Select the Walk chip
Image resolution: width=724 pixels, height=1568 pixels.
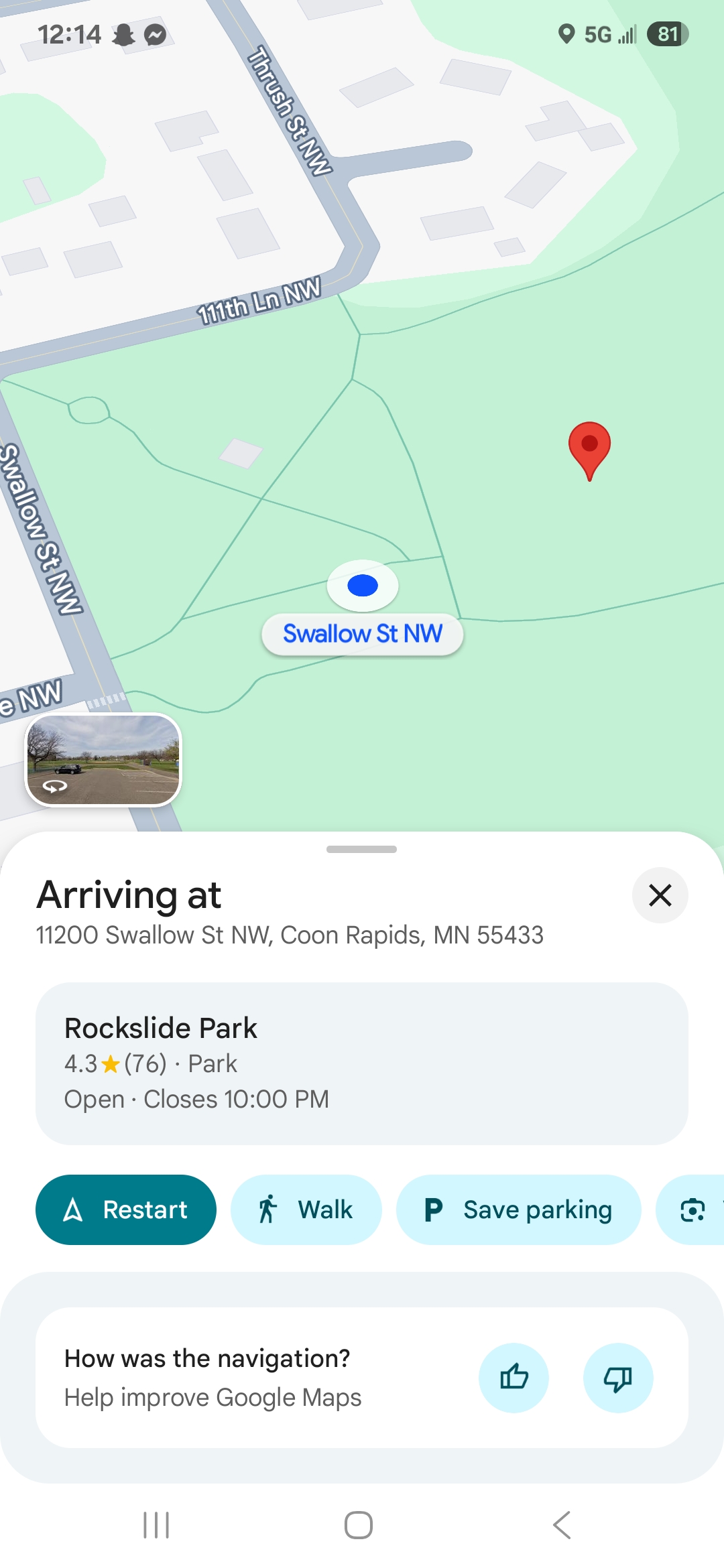click(x=306, y=1210)
